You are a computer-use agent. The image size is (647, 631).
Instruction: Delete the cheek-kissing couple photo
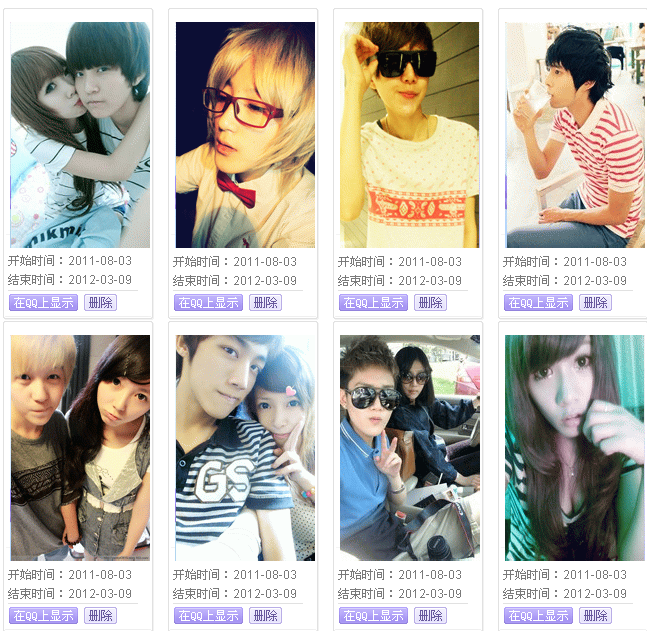click(x=100, y=303)
